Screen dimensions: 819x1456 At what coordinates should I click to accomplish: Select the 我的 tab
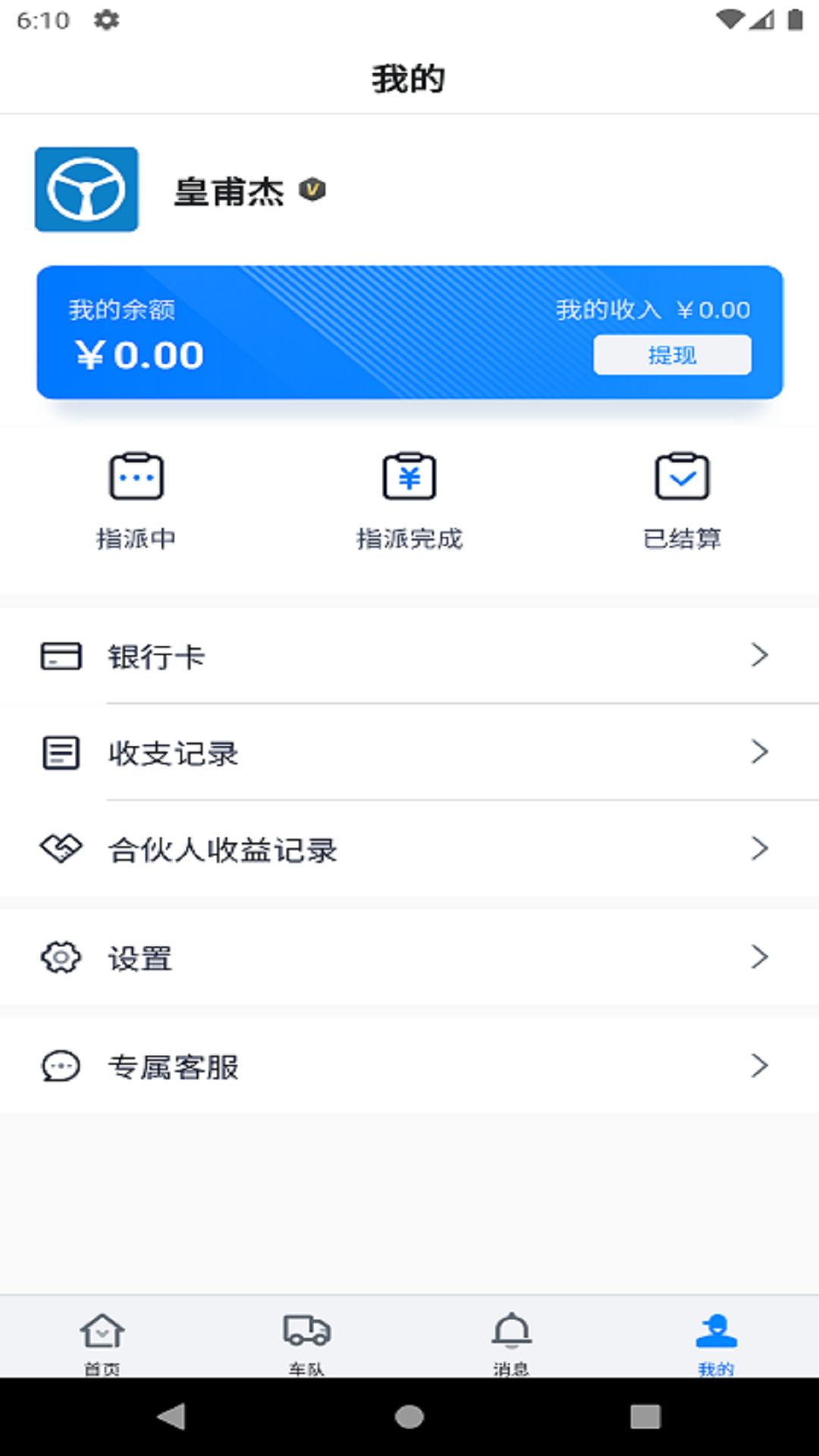717,1341
